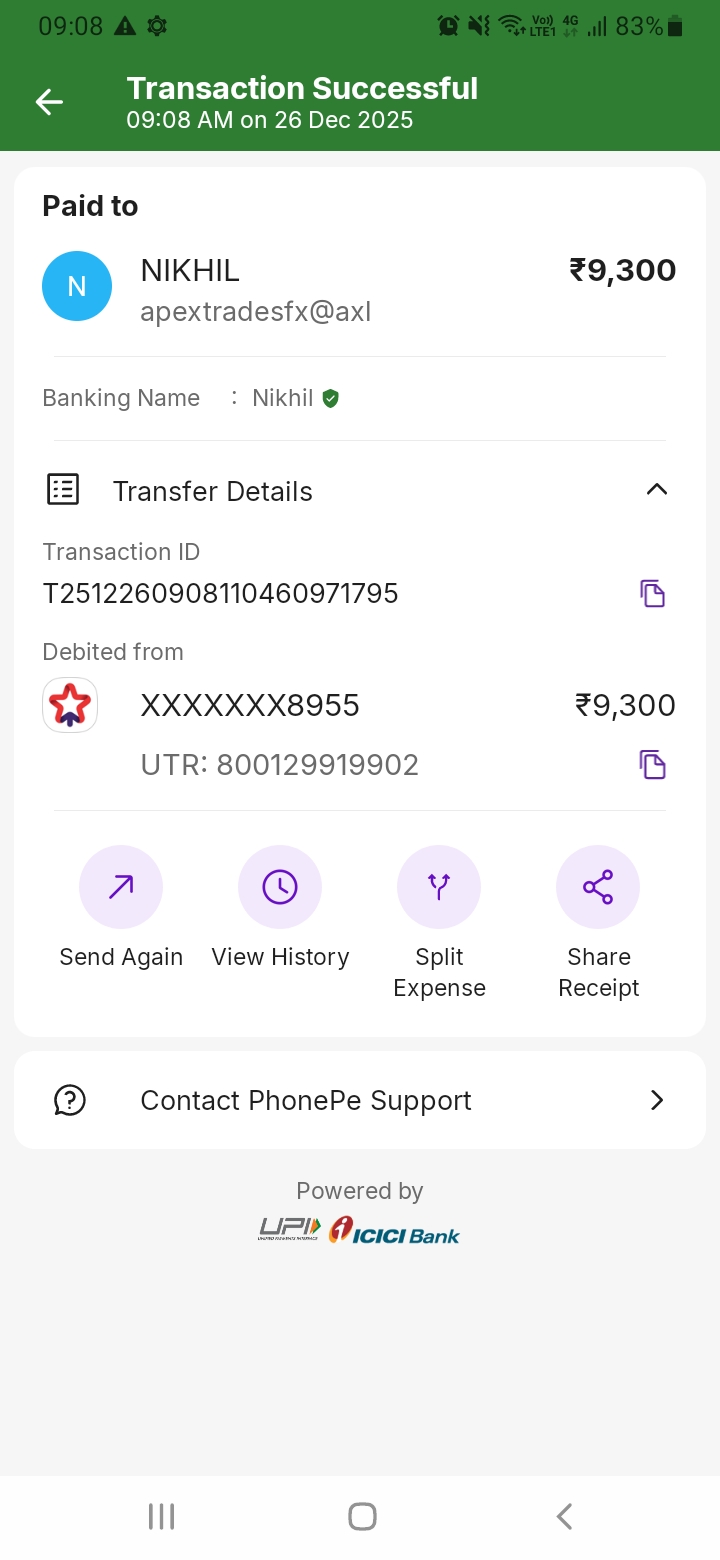Open Contact PhonePe Support
The width and height of the screenshot is (720, 1560).
360,1100
